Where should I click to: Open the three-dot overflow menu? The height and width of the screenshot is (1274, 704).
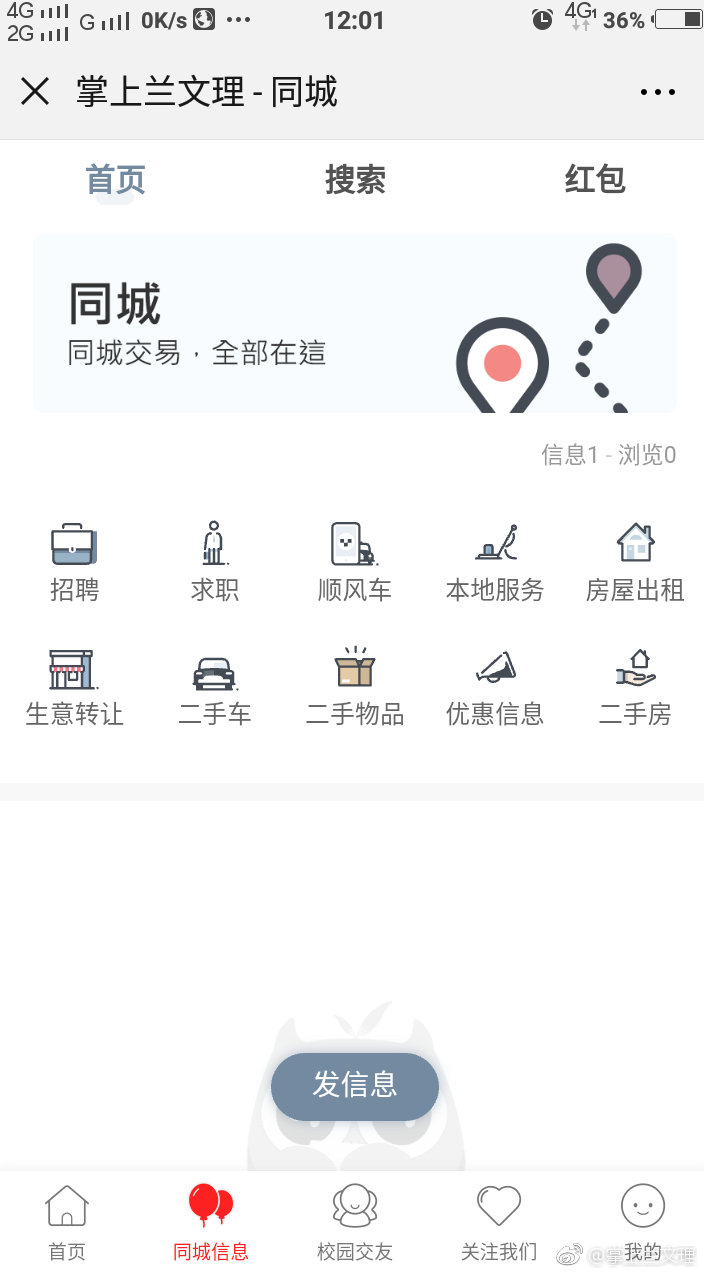(657, 92)
